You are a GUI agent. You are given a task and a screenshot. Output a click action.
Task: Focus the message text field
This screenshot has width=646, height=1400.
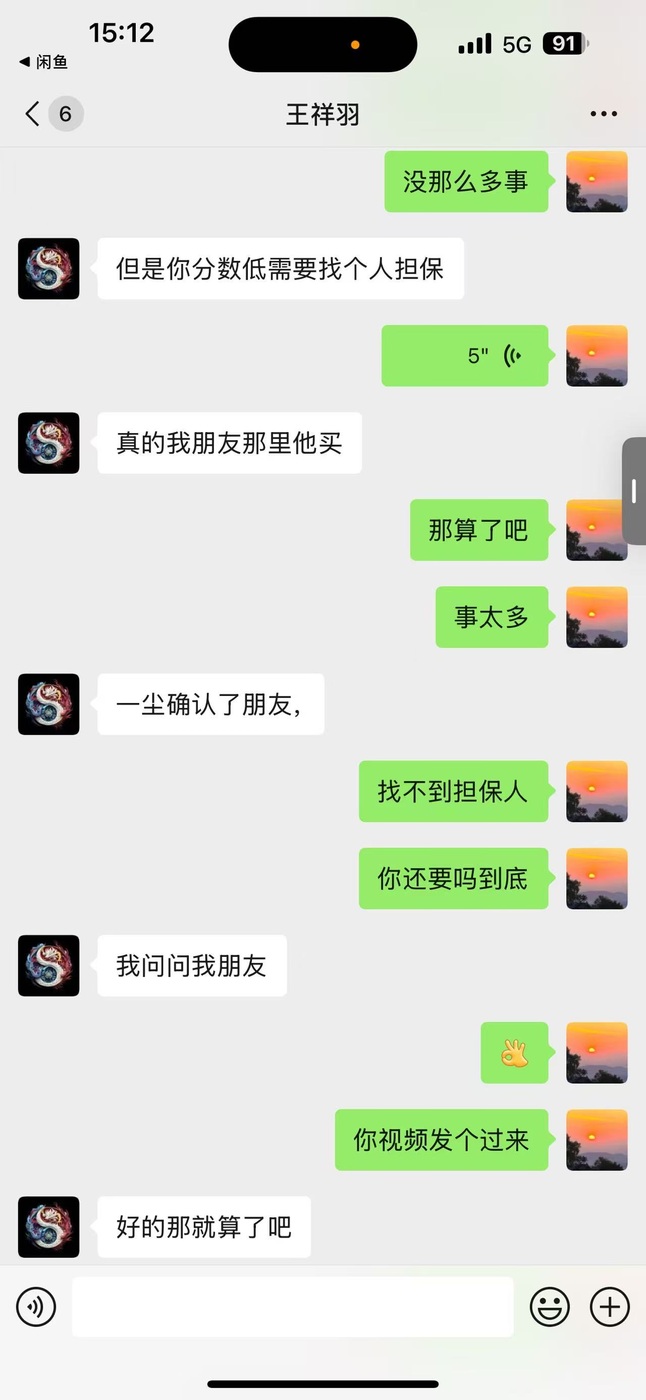click(x=293, y=1306)
